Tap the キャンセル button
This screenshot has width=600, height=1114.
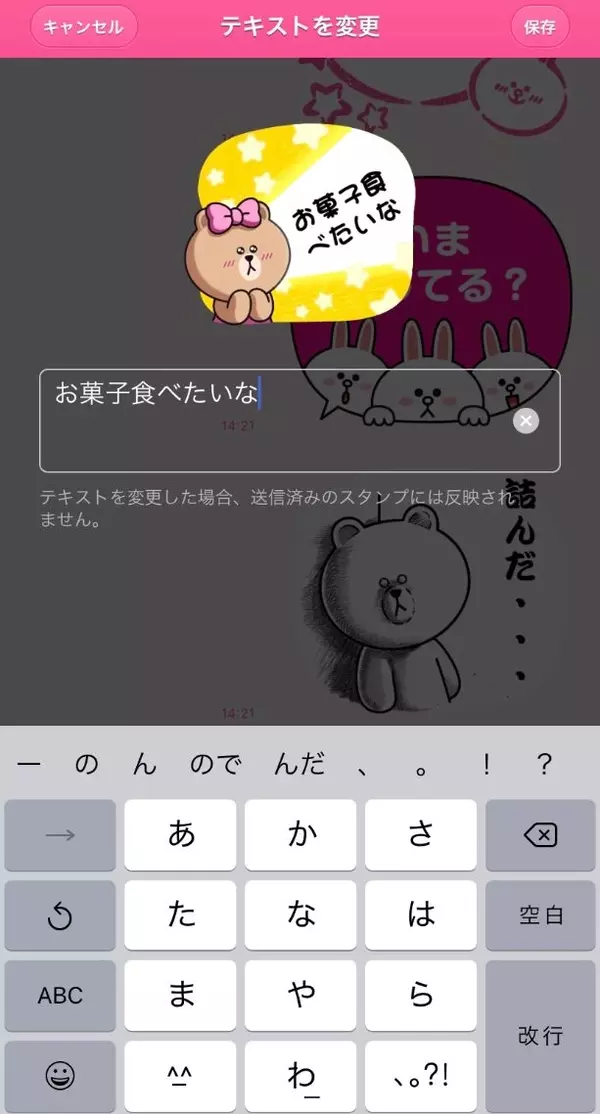click(83, 27)
